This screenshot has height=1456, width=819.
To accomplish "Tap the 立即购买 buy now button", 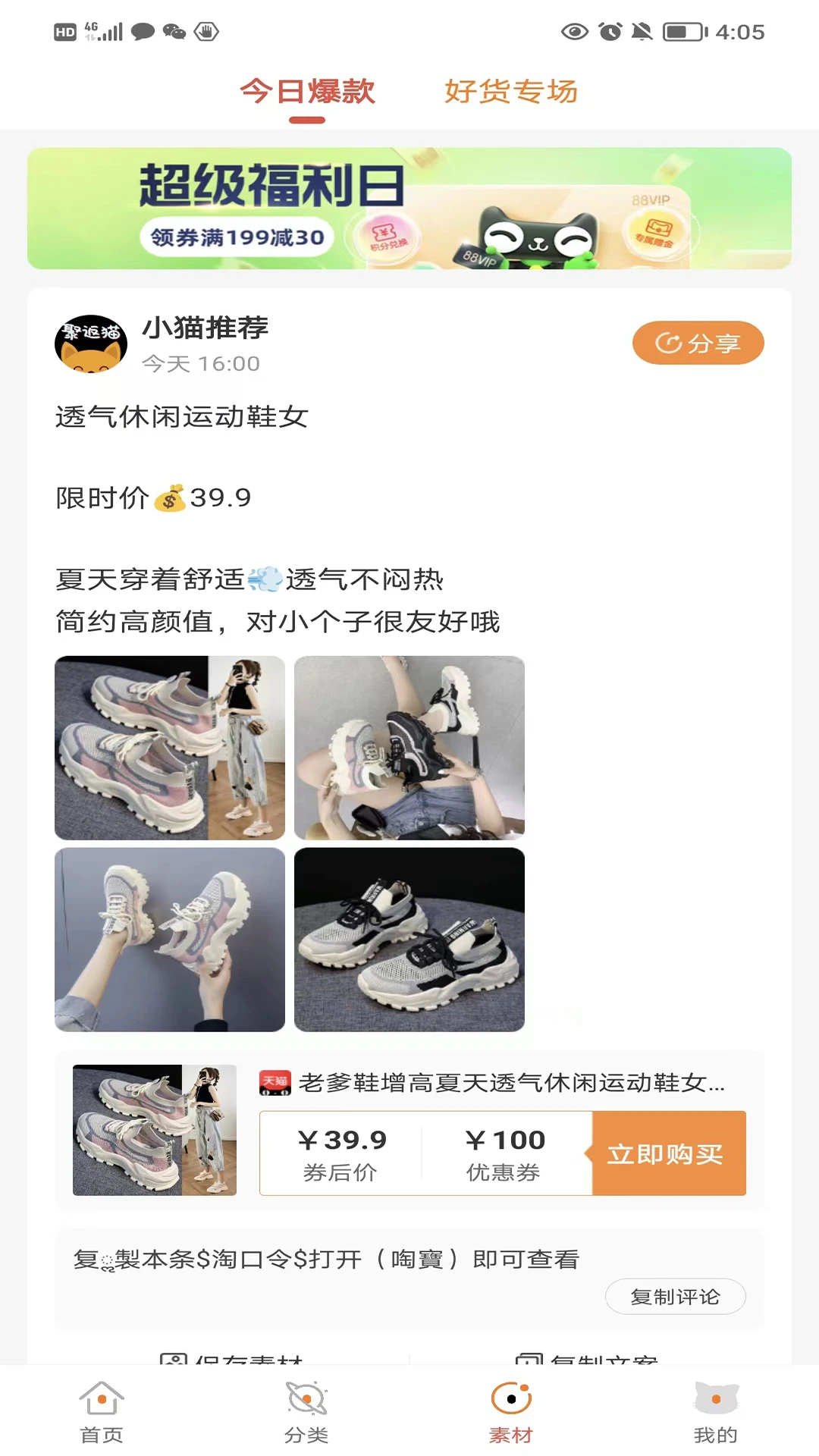I will tap(668, 1153).
